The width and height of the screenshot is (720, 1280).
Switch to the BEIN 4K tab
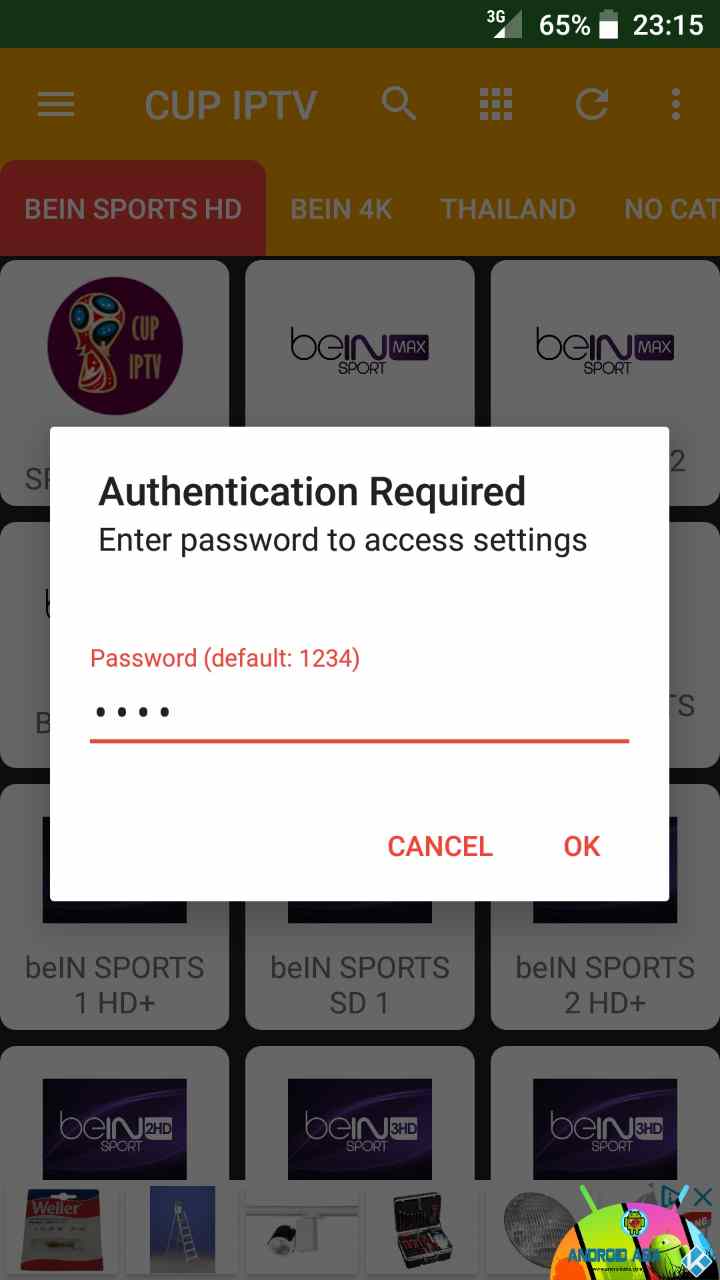click(x=341, y=209)
